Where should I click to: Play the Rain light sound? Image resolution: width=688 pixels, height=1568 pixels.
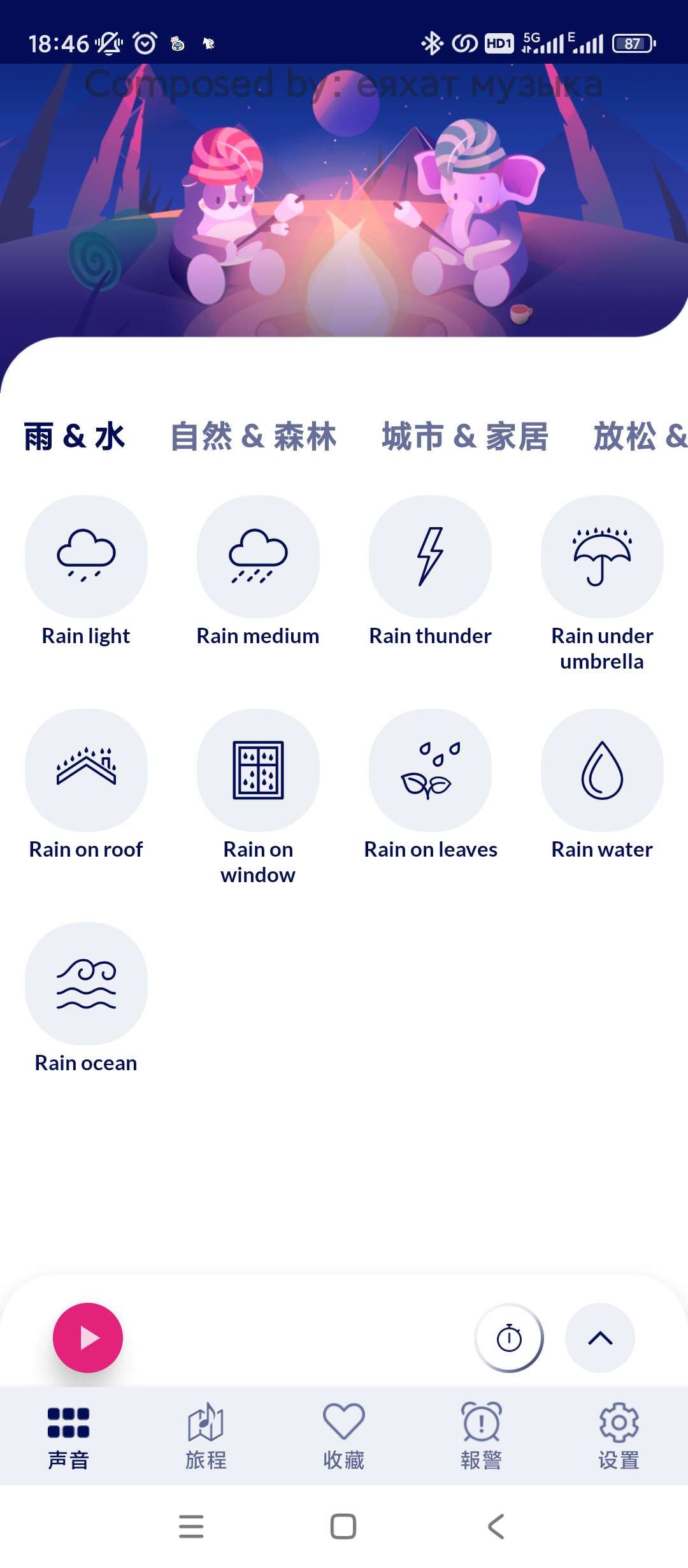coord(86,556)
